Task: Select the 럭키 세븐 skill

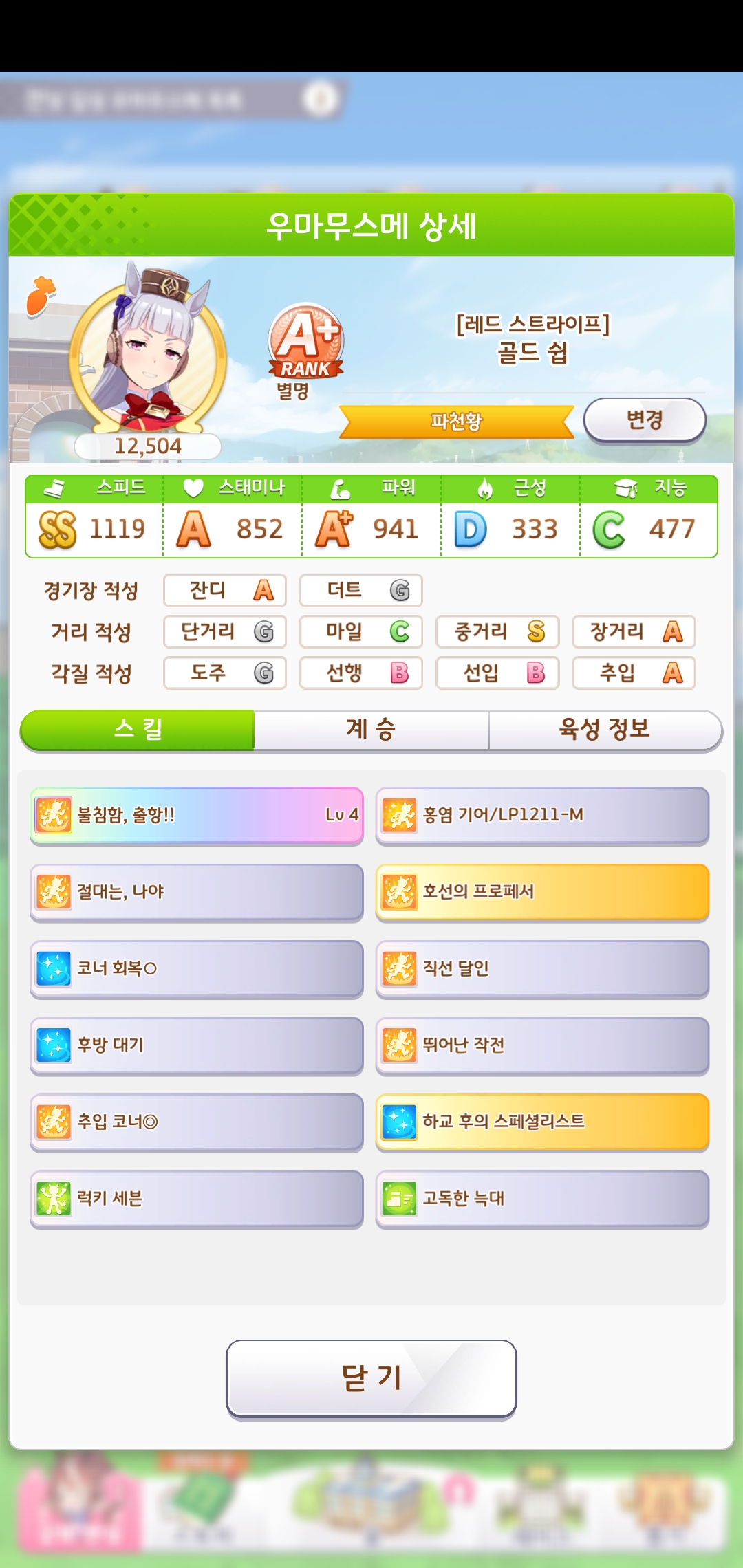Action: pyautogui.click(x=197, y=1199)
